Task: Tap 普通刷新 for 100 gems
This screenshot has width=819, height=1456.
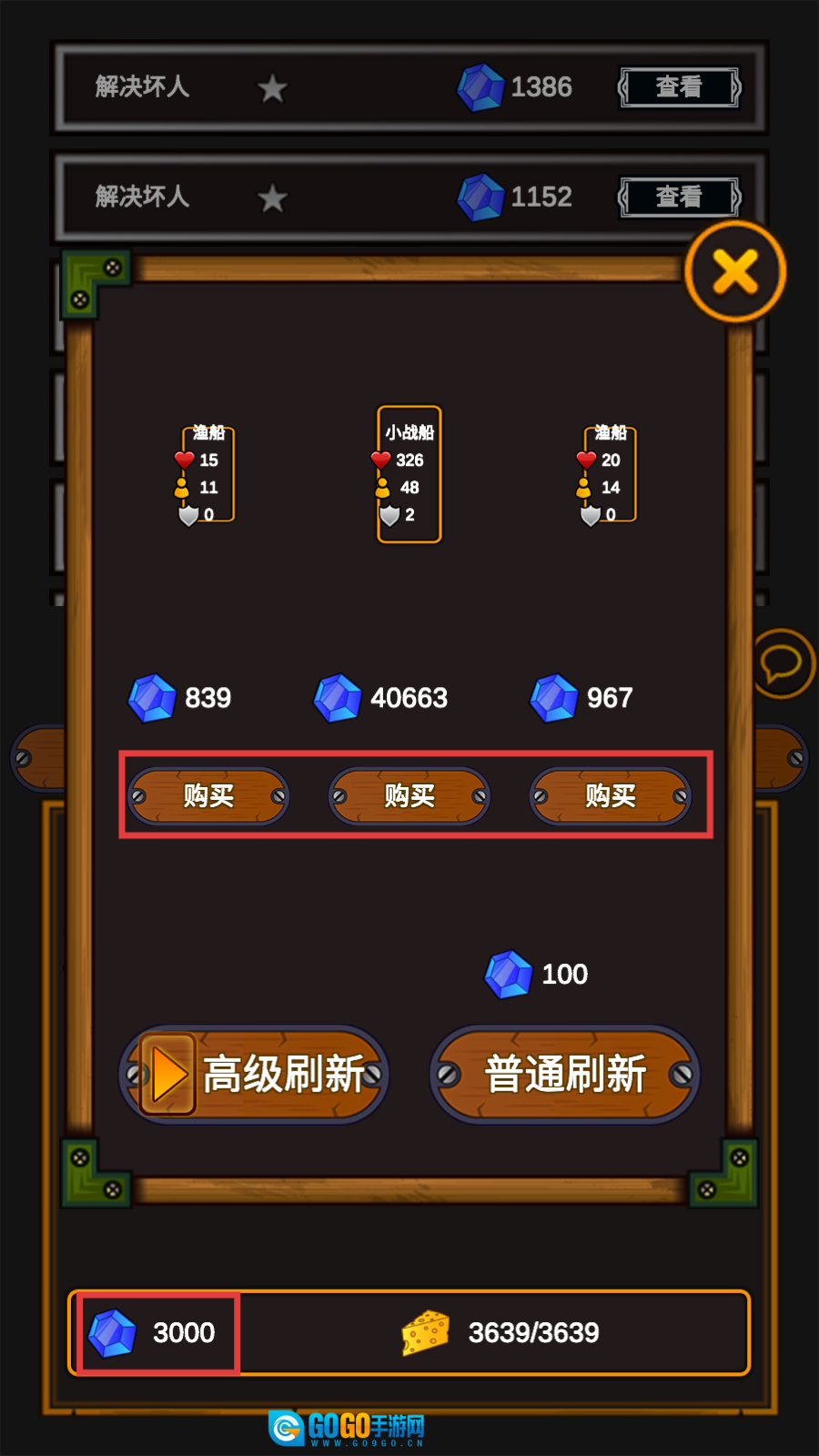Action: [x=564, y=1075]
